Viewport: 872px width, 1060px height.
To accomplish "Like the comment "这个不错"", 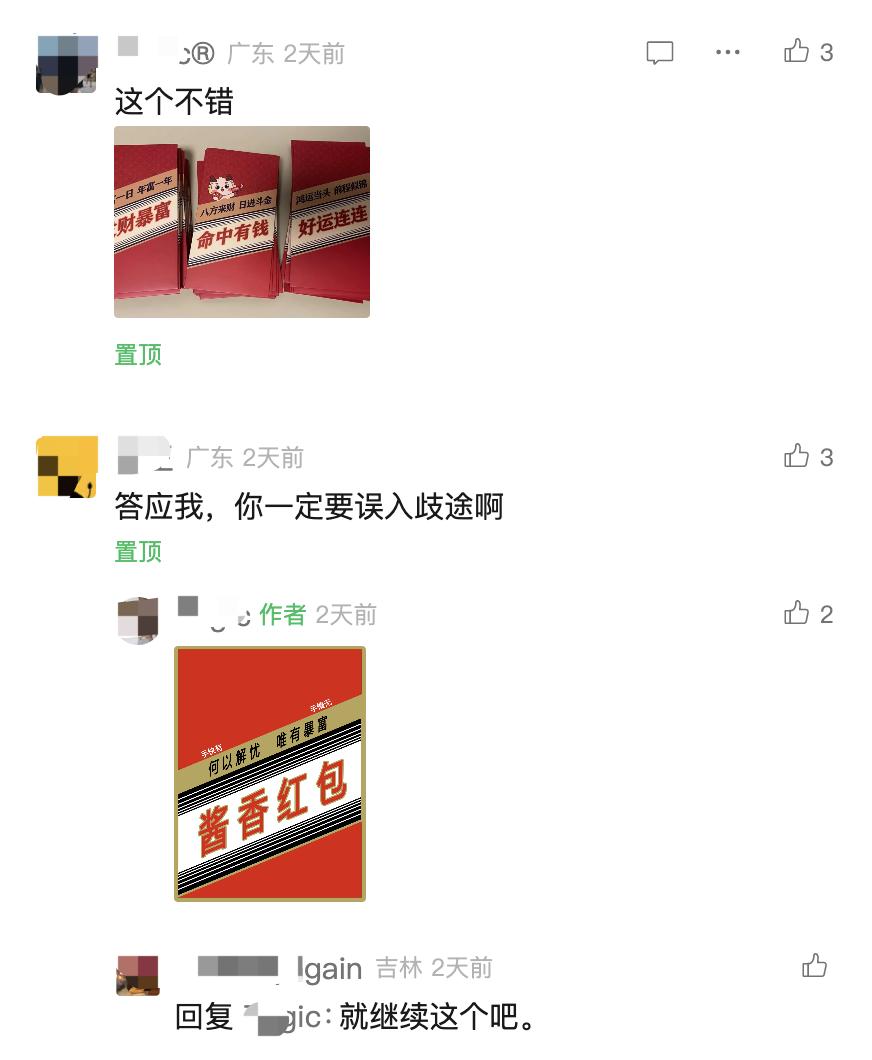I will tap(797, 52).
